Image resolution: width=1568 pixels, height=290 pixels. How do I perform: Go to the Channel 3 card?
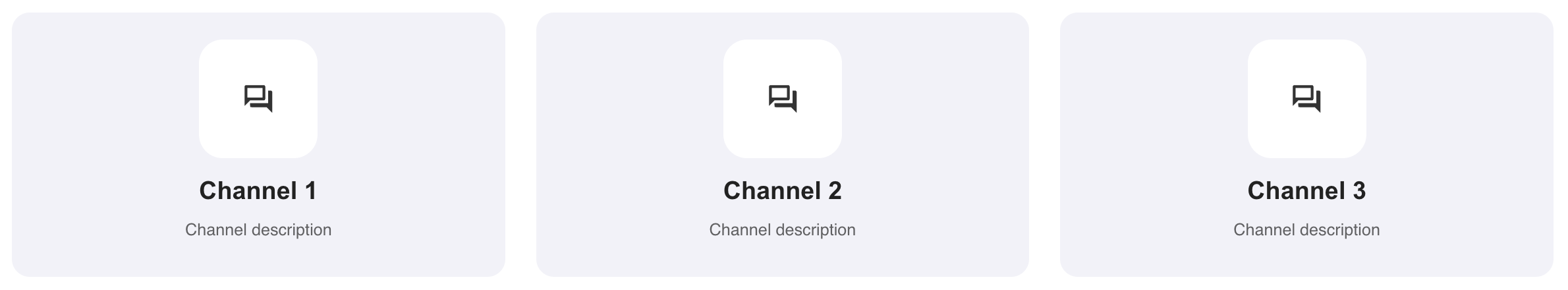(1306, 145)
